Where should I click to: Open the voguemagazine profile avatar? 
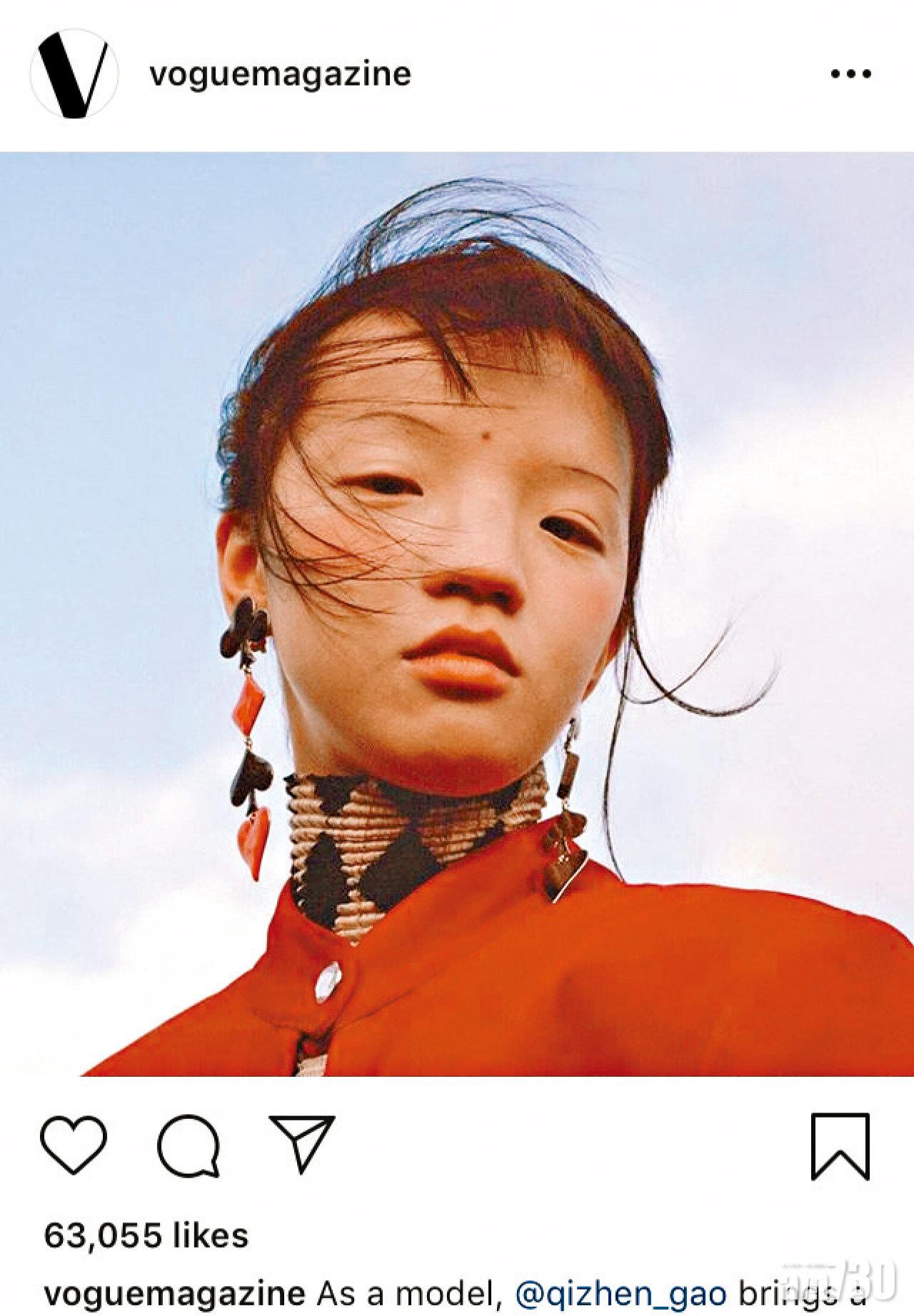tap(73, 74)
